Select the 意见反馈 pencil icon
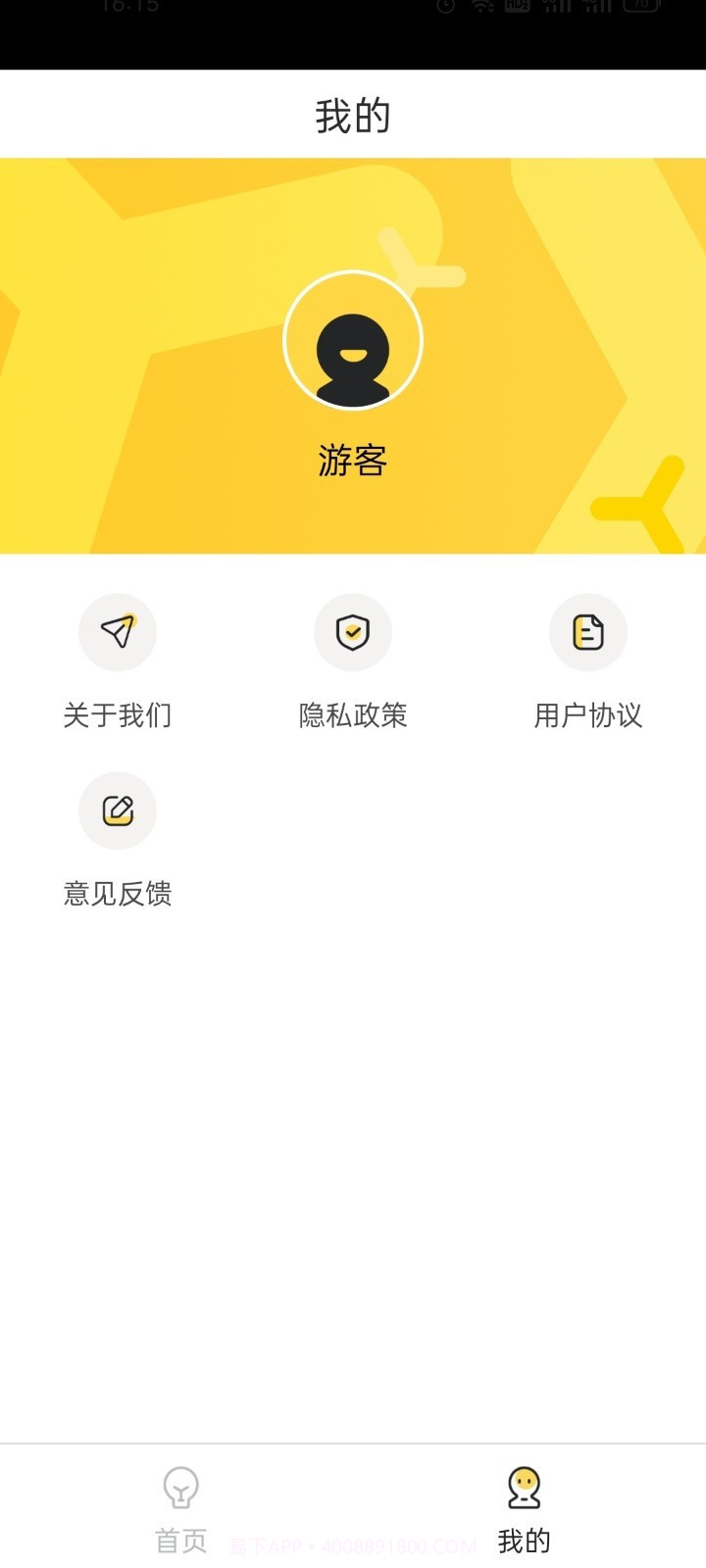The width and height of the screenshot is (706, 1568). tap(117, 810)
